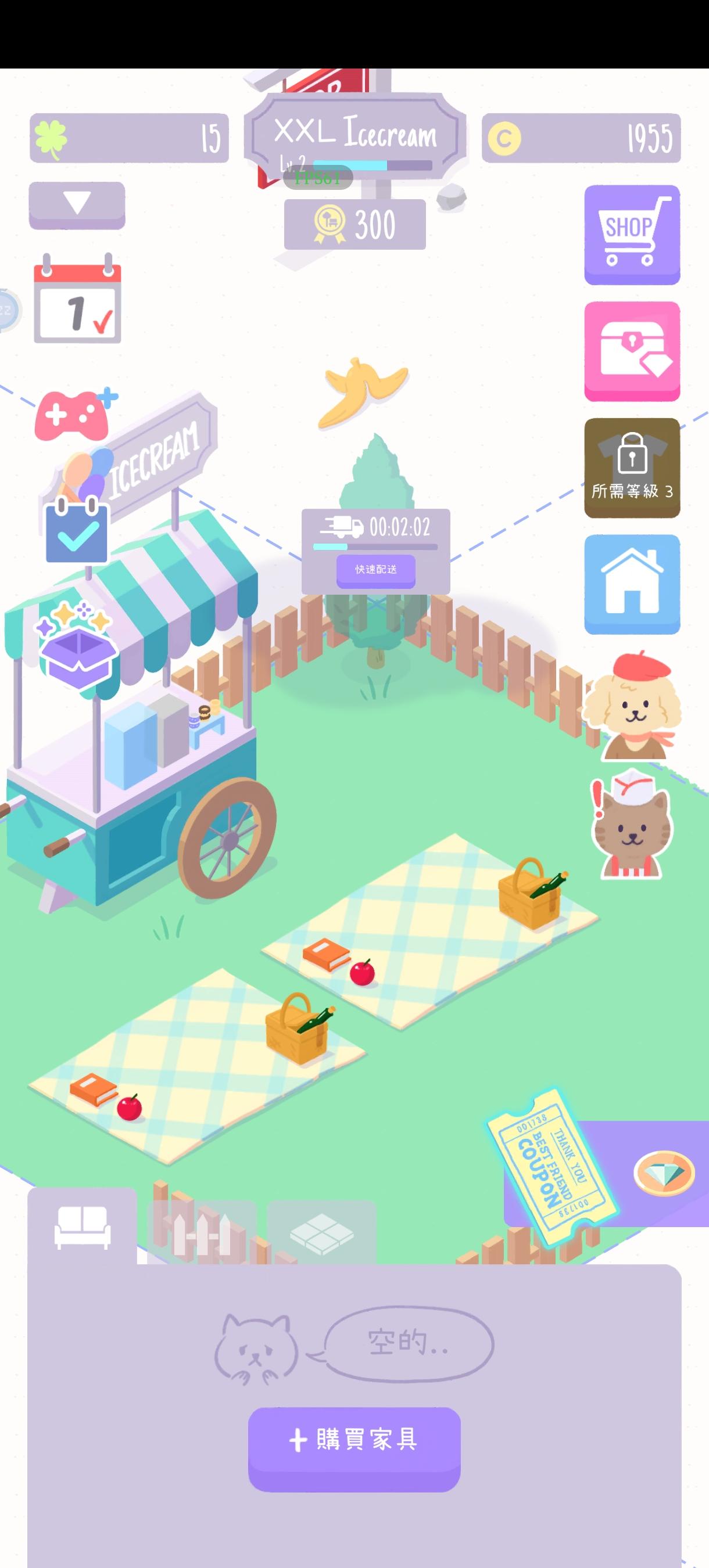The width and height of the screenshot is (709, 1568).
Task: Open the clover currency counter
Action: tap(128, 139)
